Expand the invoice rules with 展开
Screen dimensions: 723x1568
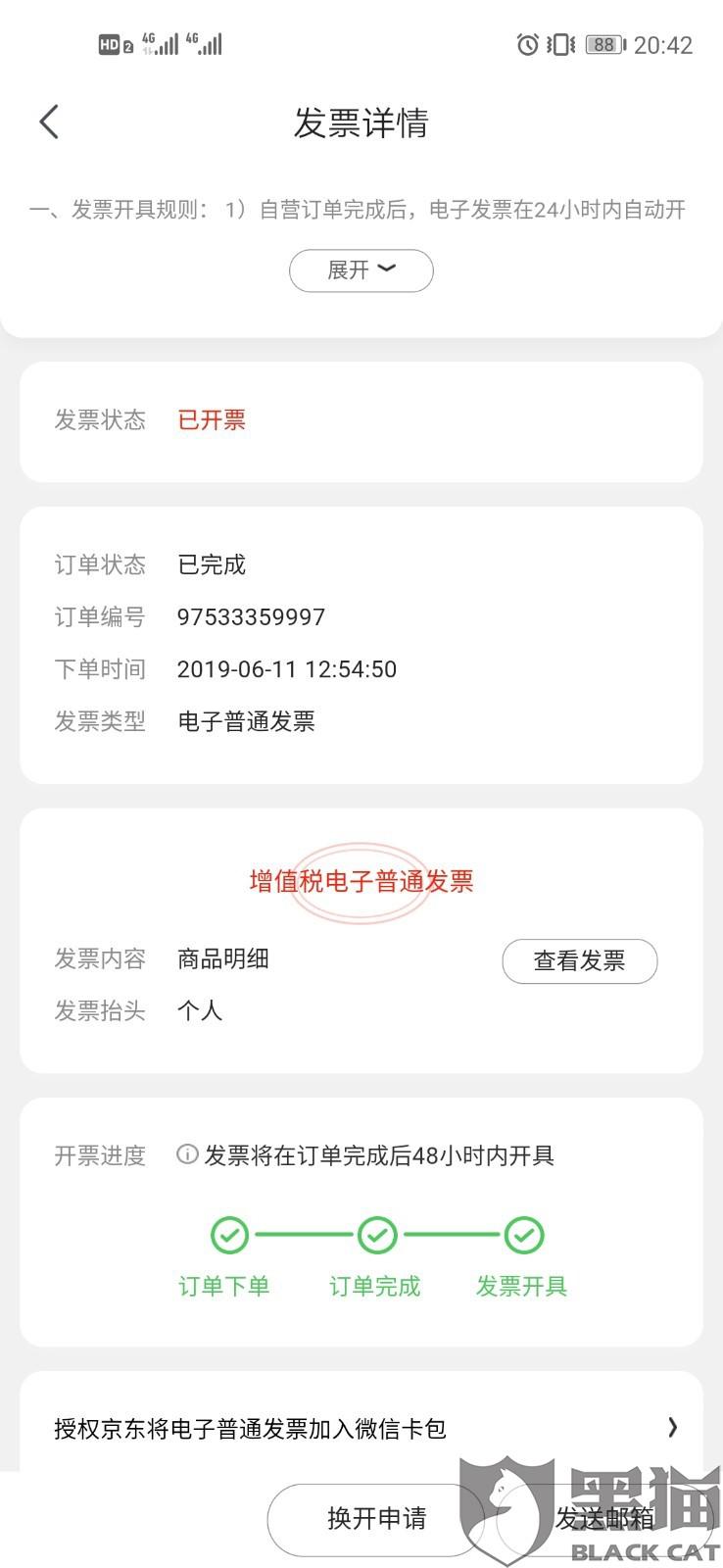tap(361, 270)
